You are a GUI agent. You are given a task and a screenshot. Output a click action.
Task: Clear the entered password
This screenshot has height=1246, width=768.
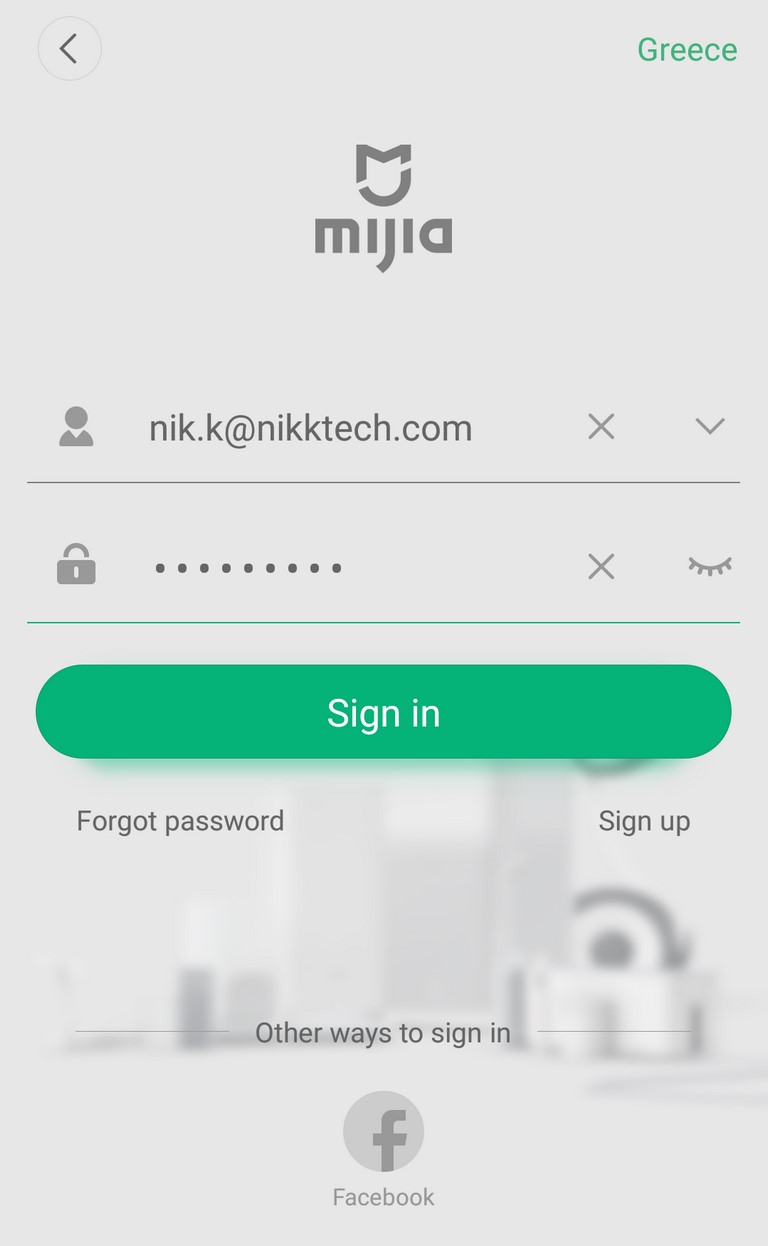[x=601, y=567]
